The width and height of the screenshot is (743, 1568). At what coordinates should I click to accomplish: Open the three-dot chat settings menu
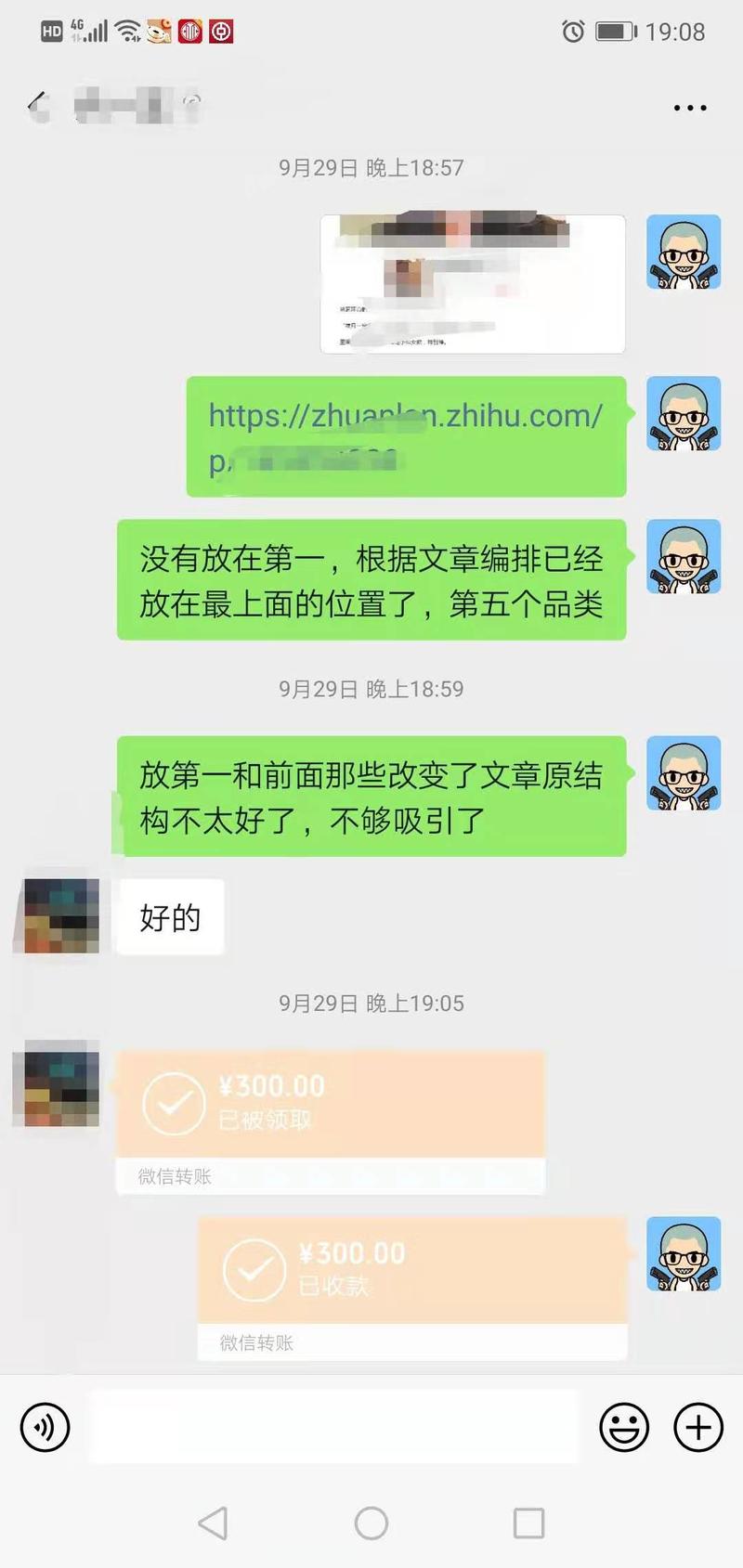tap(688, 107)
